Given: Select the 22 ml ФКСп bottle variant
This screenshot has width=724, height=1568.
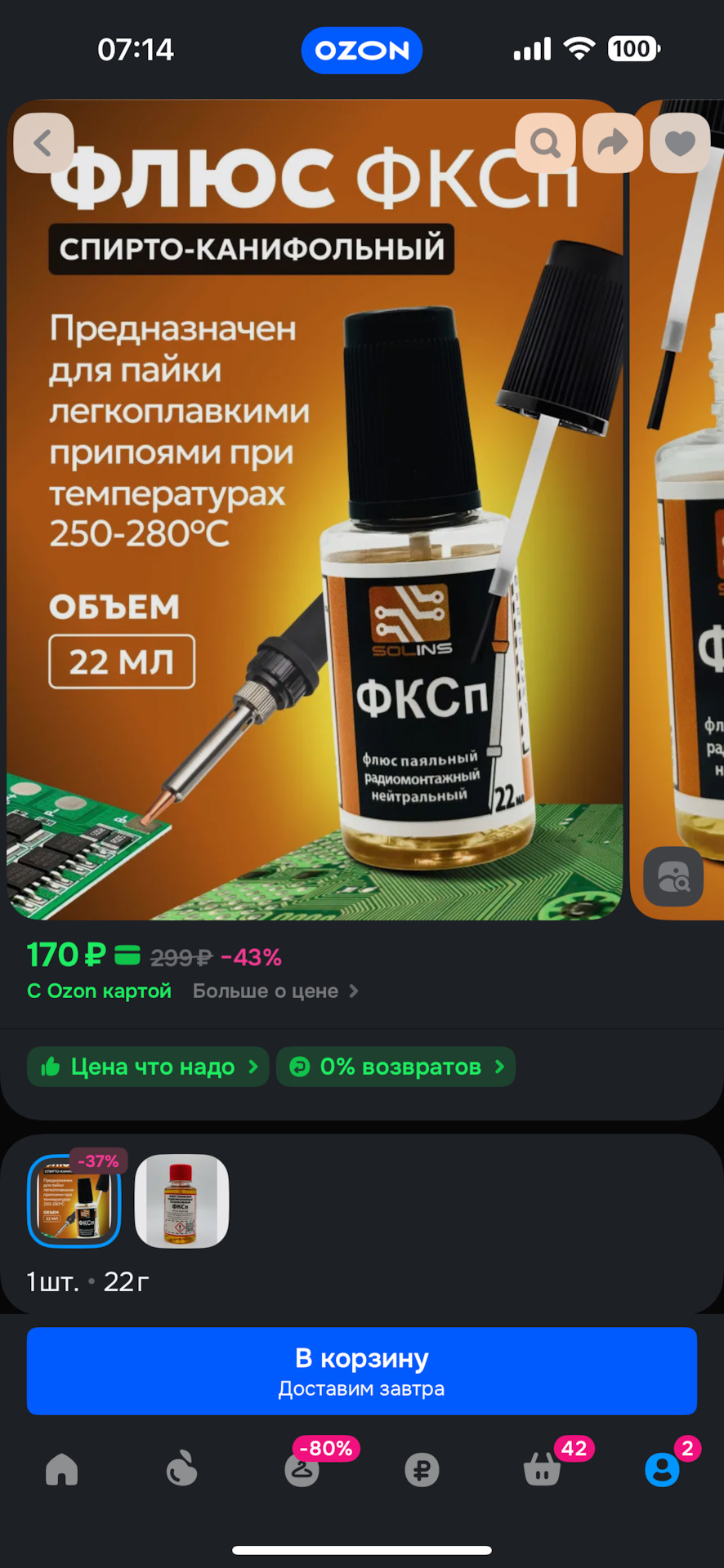Looking at the screenshot, I should 74,1200.
